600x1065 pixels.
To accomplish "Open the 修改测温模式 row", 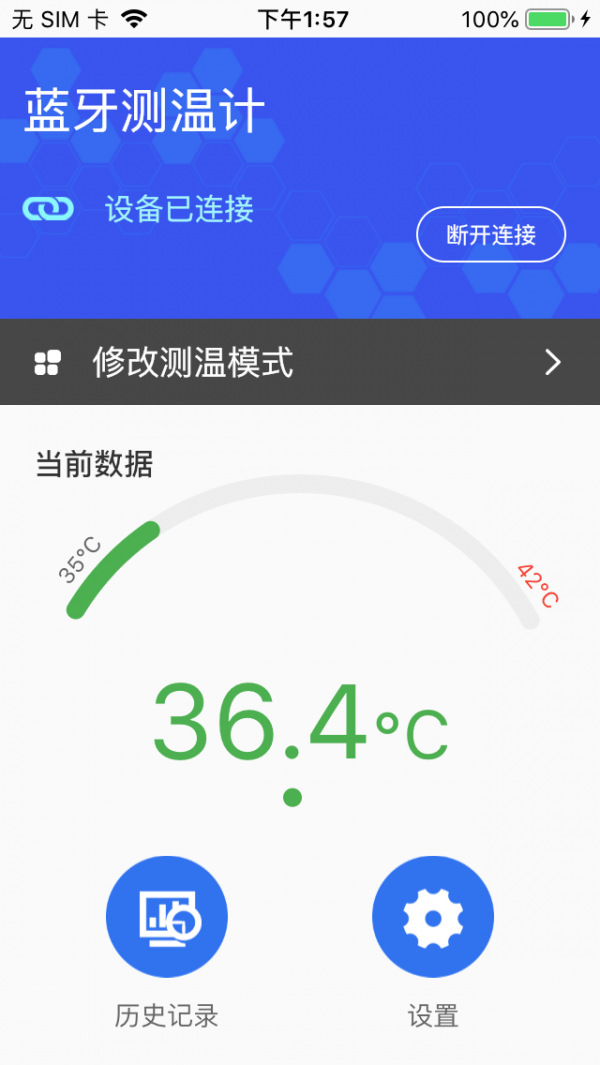I will pos(300,362).
